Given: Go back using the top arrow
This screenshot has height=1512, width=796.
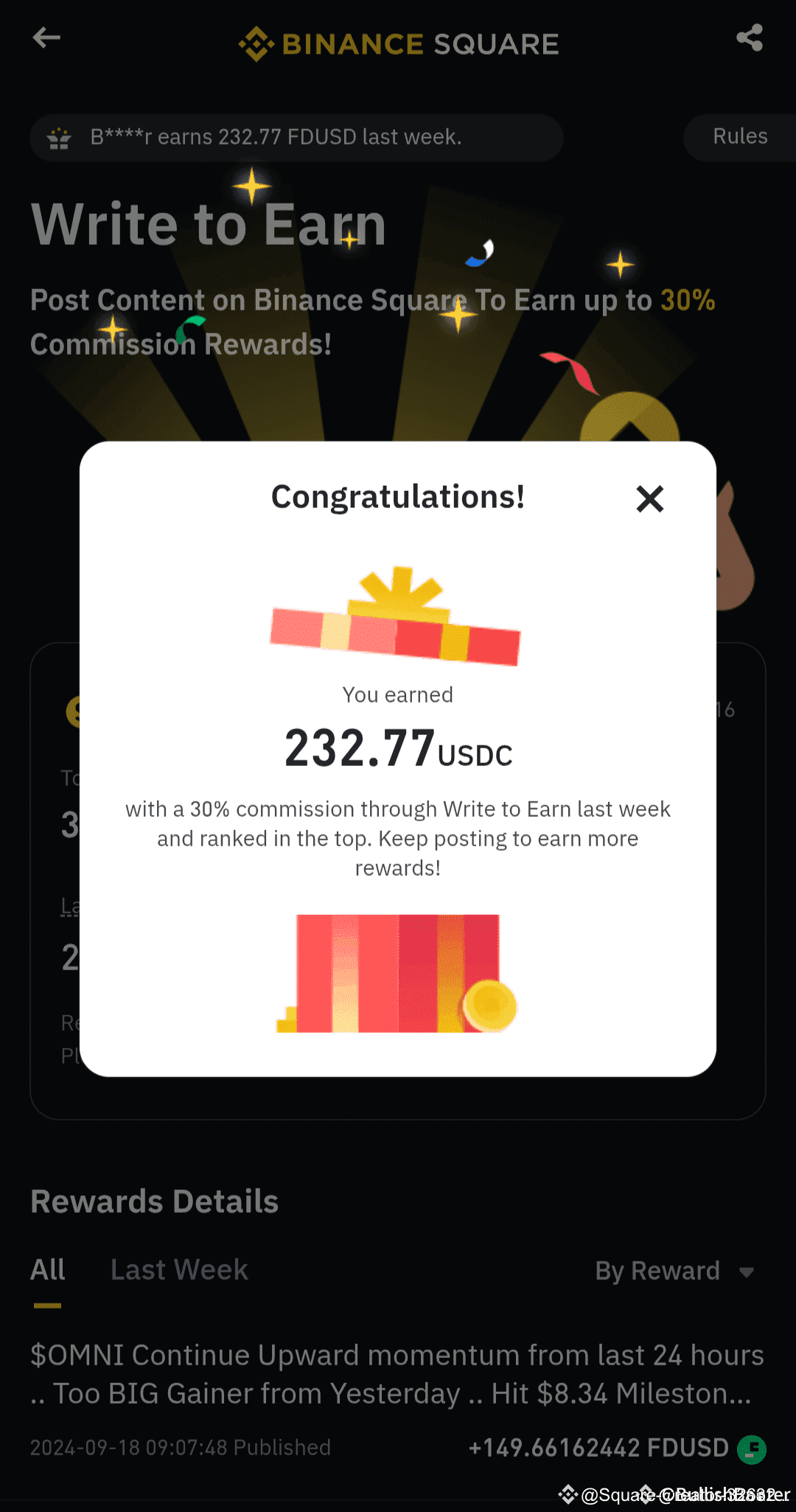Looking at the screenshot, I should pos(46,38).
